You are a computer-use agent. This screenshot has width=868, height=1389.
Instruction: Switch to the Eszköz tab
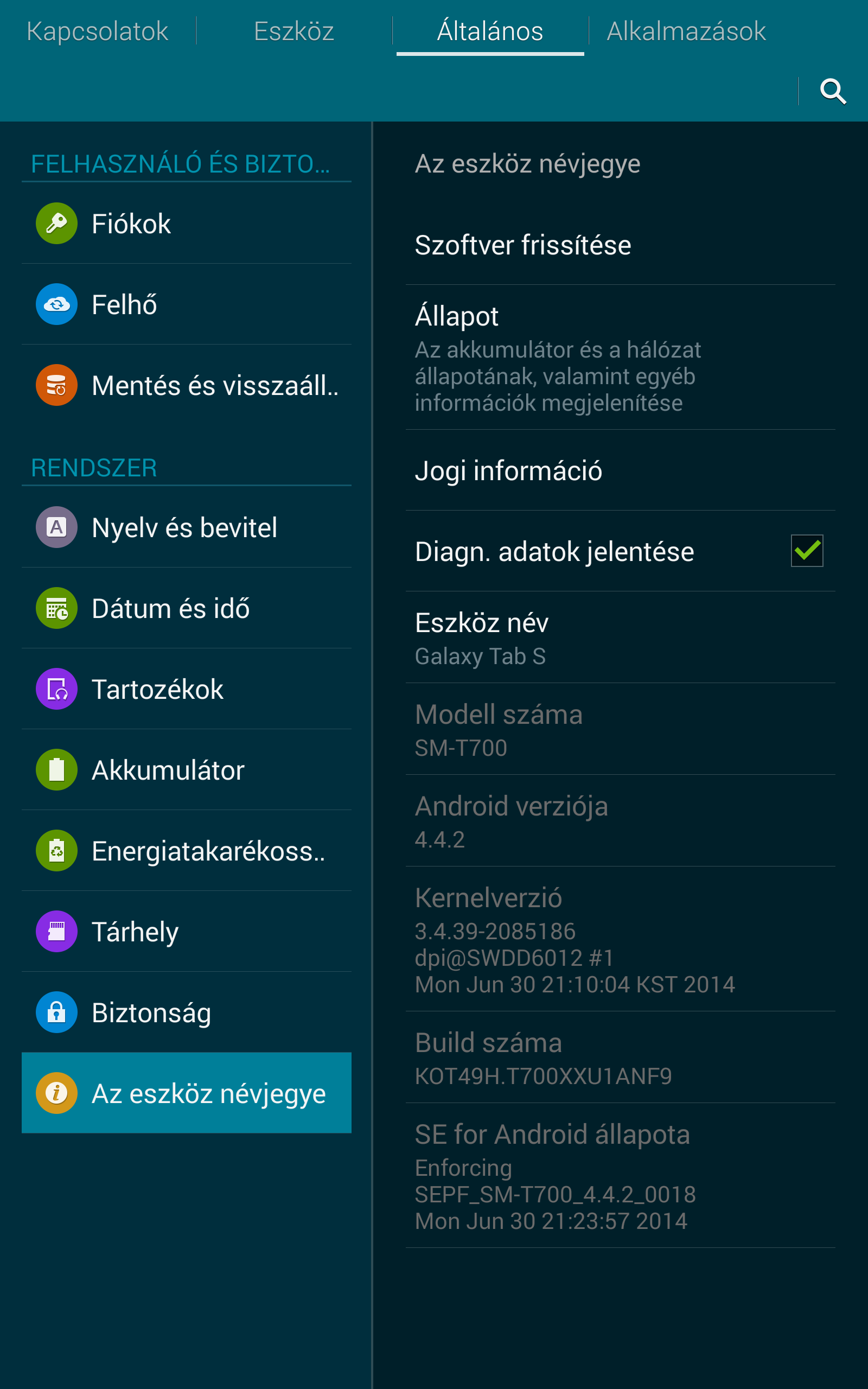[x=294, y=31]
